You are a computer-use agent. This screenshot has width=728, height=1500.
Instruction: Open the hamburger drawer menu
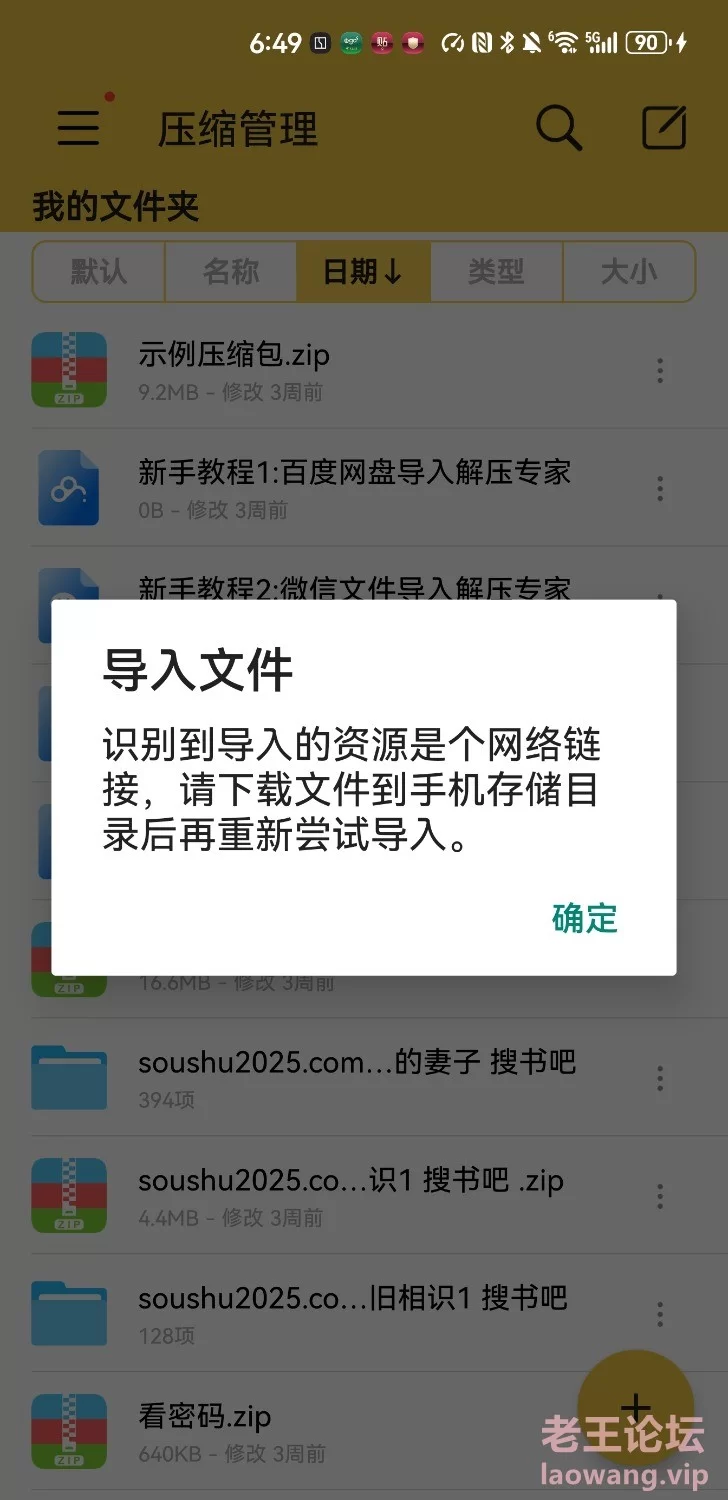coord(78,128)
